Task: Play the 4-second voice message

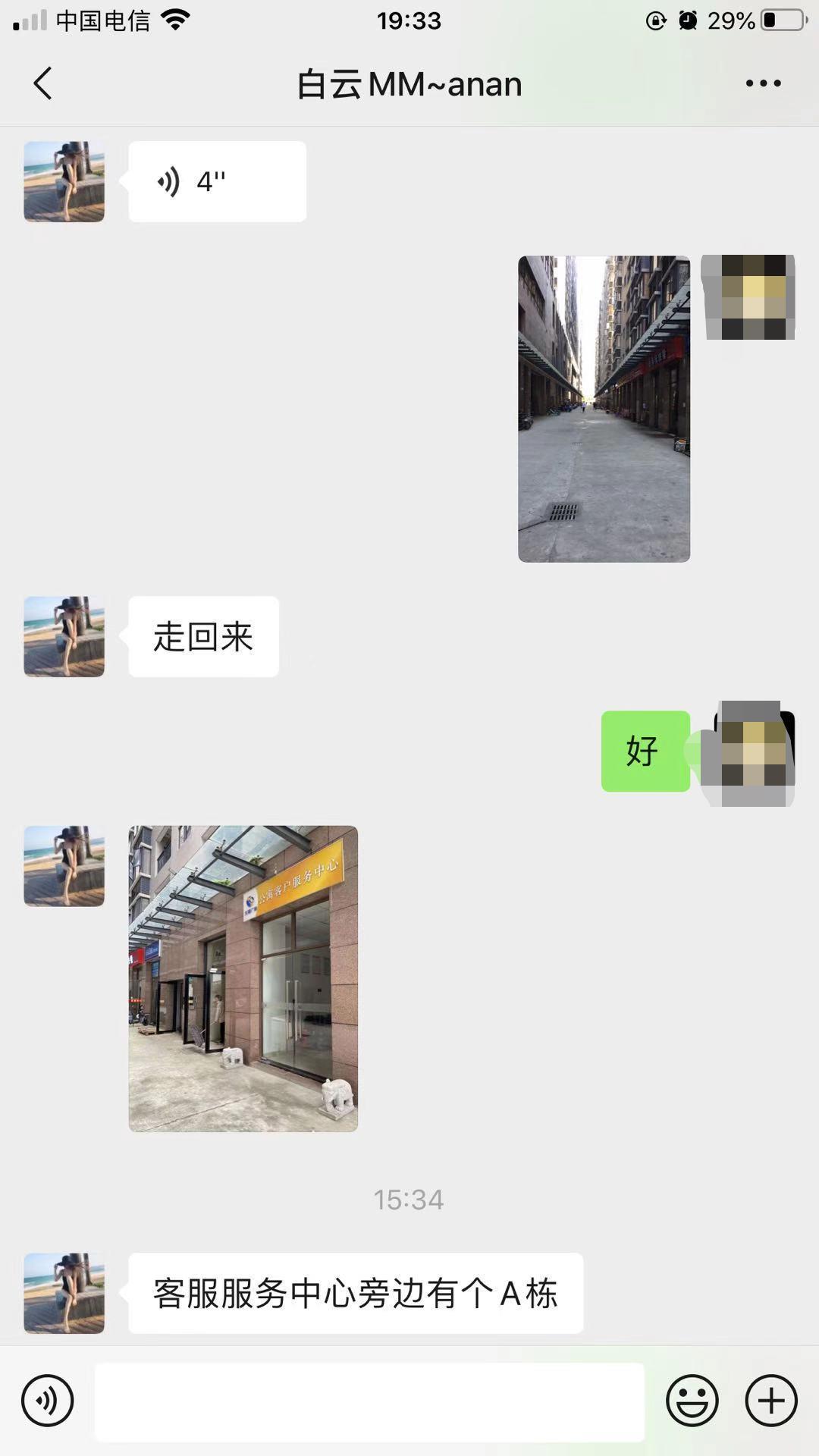Action: [x=217, y=182]
